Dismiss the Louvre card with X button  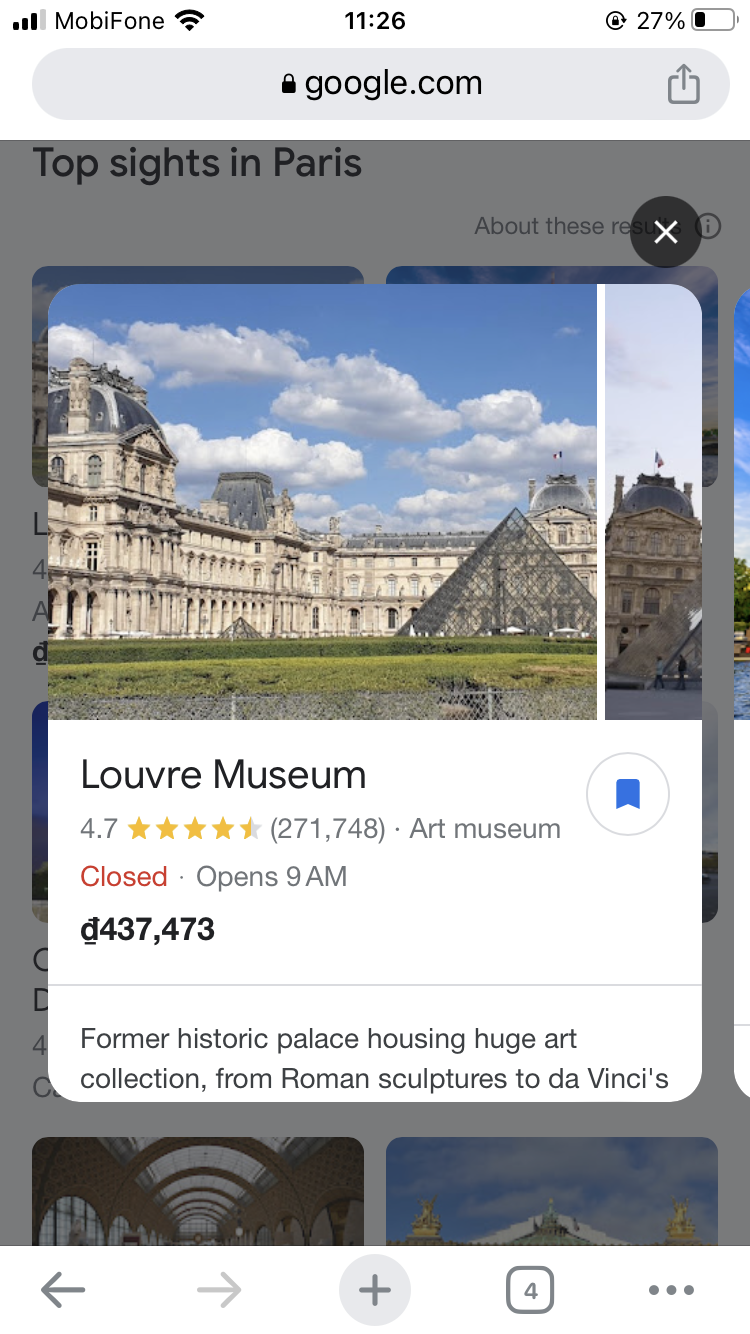click(x=665, y=231)
